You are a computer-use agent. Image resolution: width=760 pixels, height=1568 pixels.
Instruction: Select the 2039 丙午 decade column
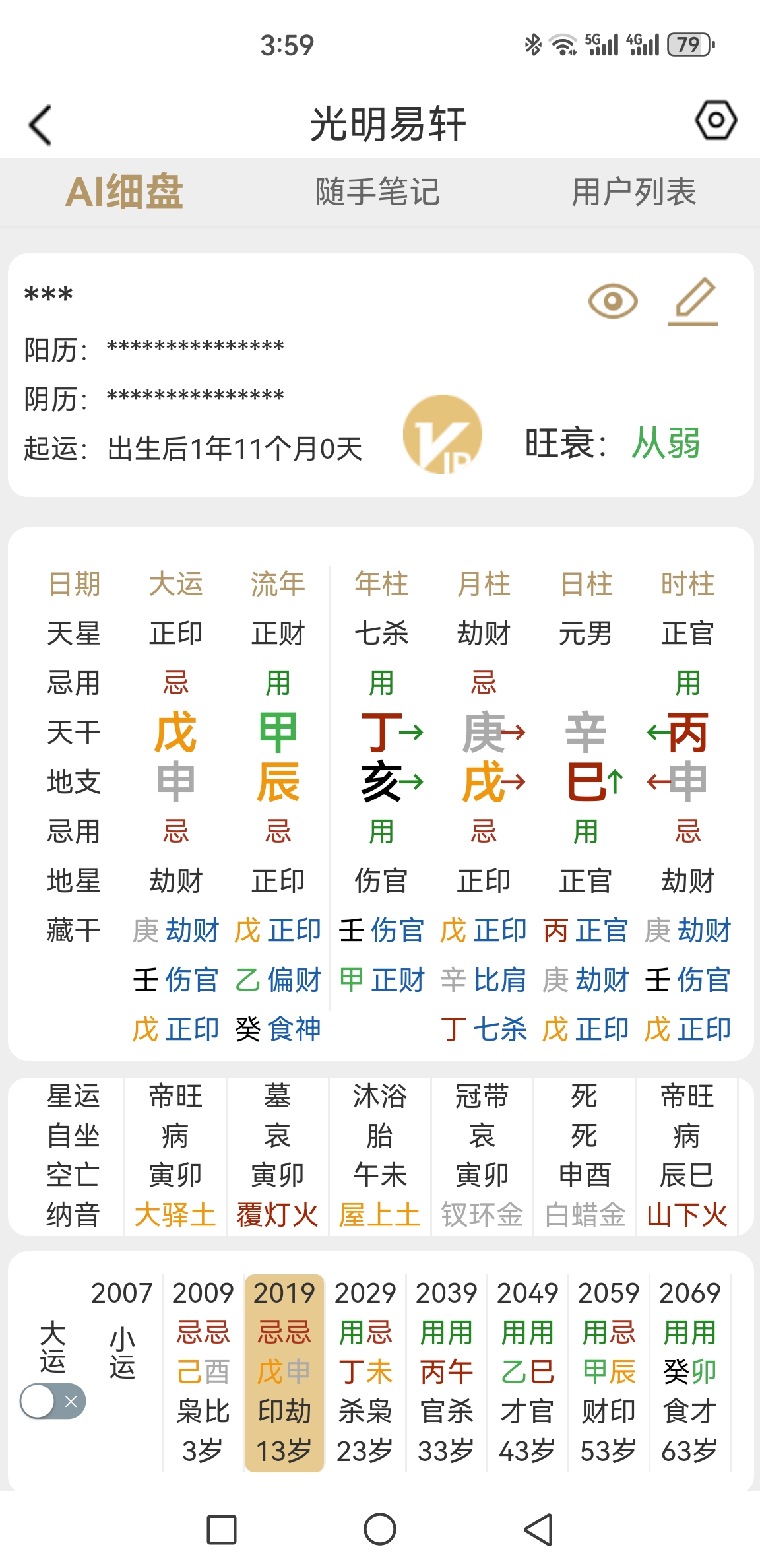(x=447, y=1373)
